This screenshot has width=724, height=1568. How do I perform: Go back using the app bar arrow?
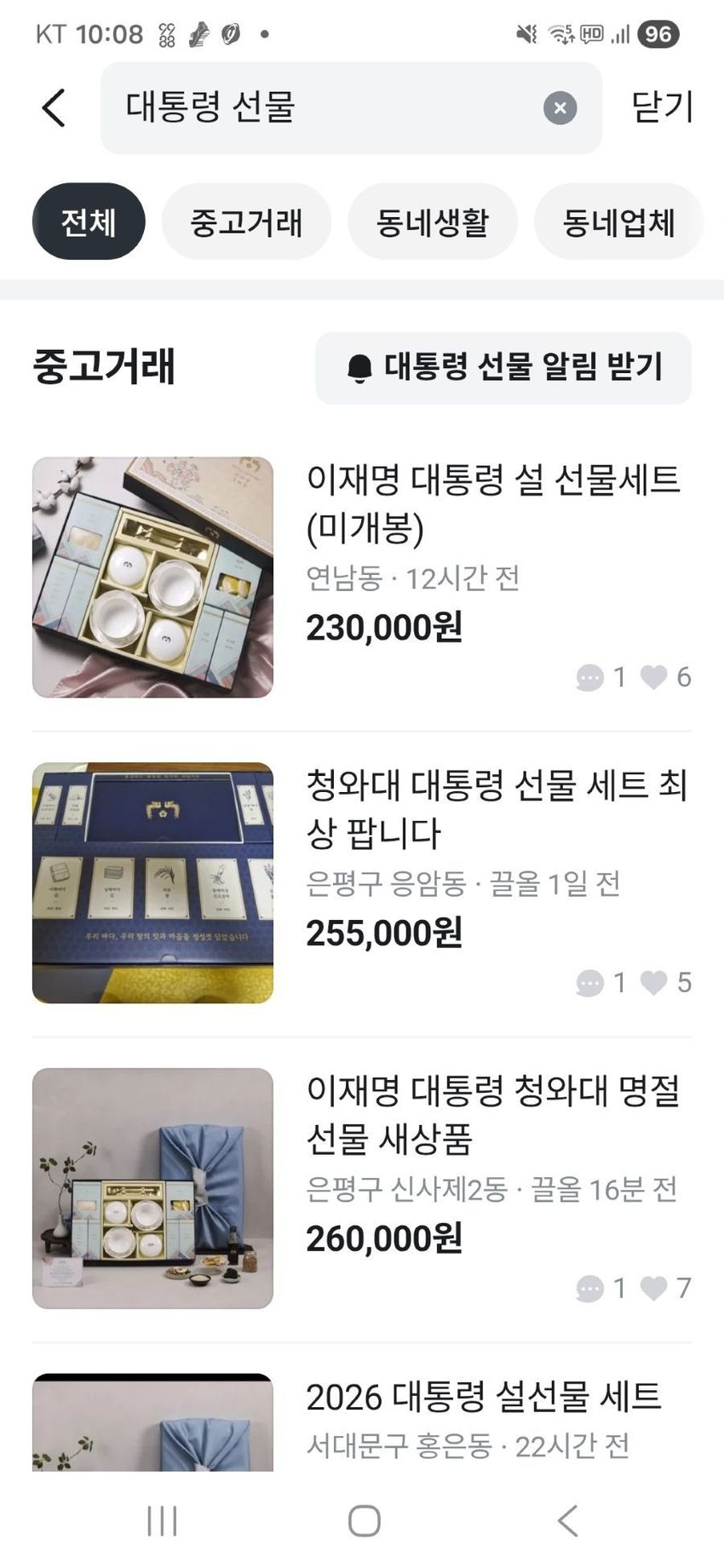[x=54, y=108]
